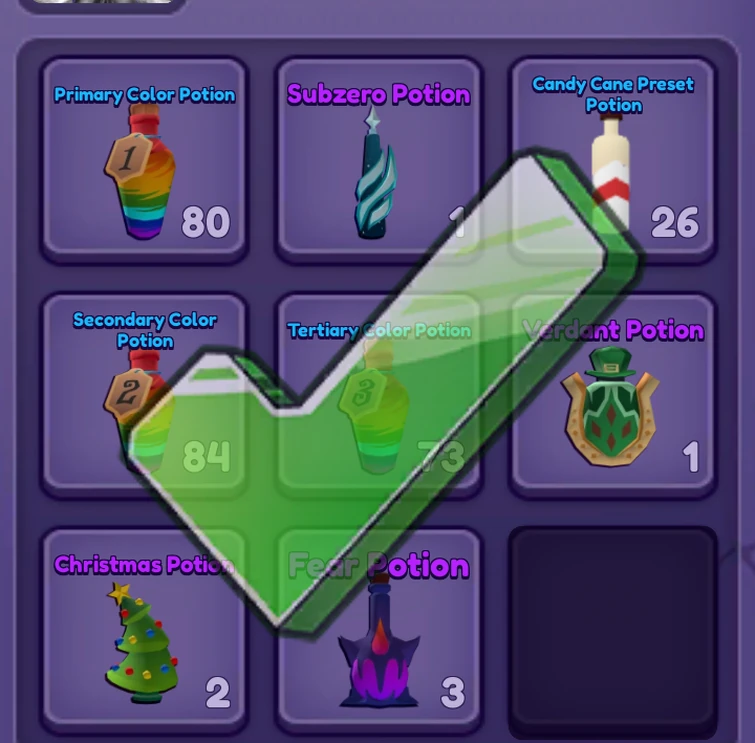The height and width of the screenshot is (743, 755).
Task: Open the Verdant Potion tile
Action: tap(612, 395)
